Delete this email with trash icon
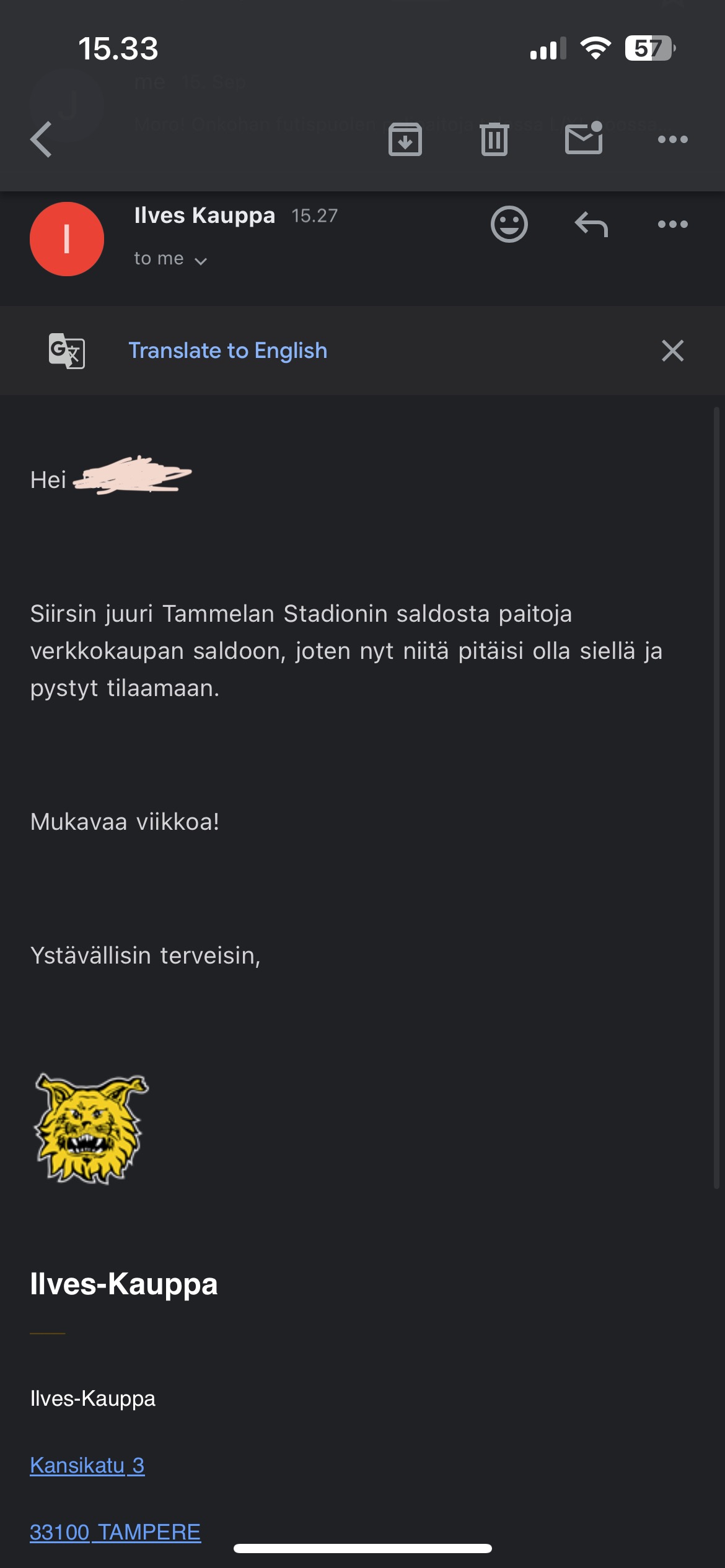 click(494, 139)
